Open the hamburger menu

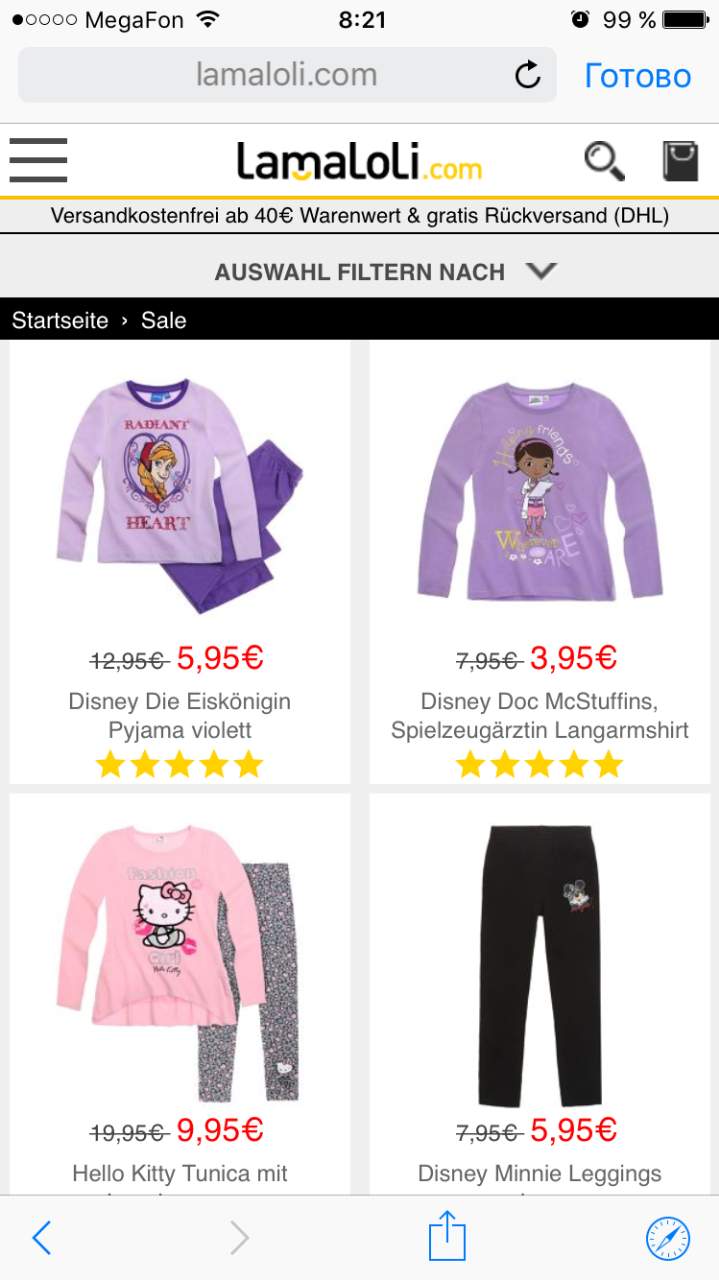click(x=38, y=161)
